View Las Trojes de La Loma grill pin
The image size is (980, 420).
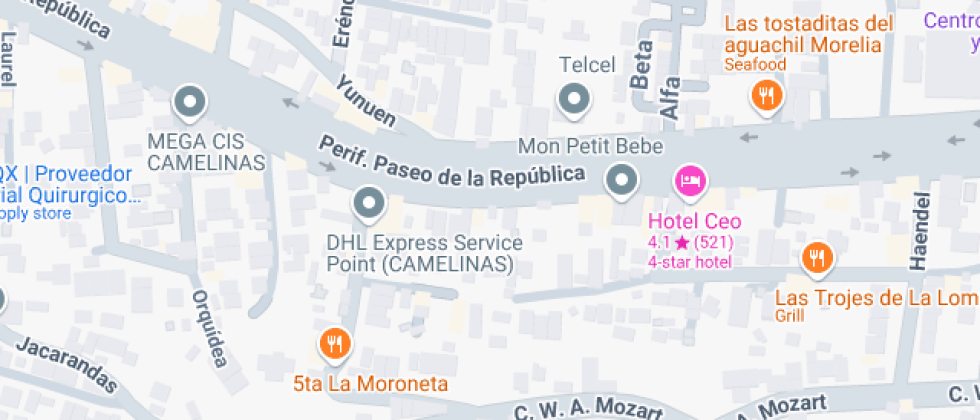coord(817,259)
